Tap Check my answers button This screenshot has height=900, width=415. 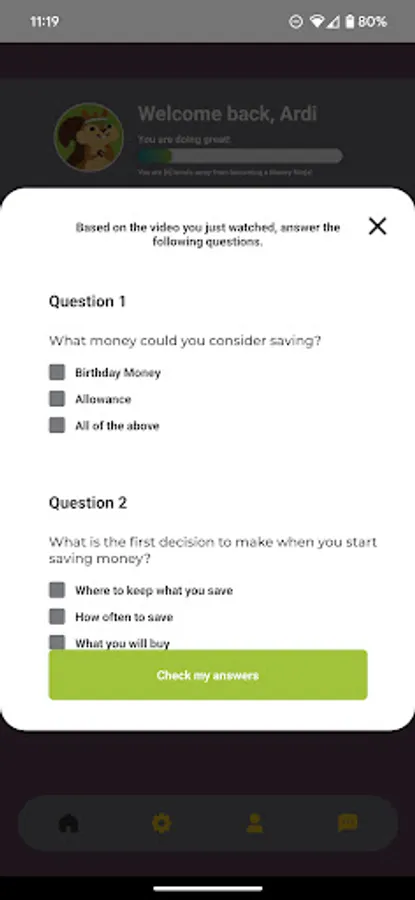tap(208, 675)
